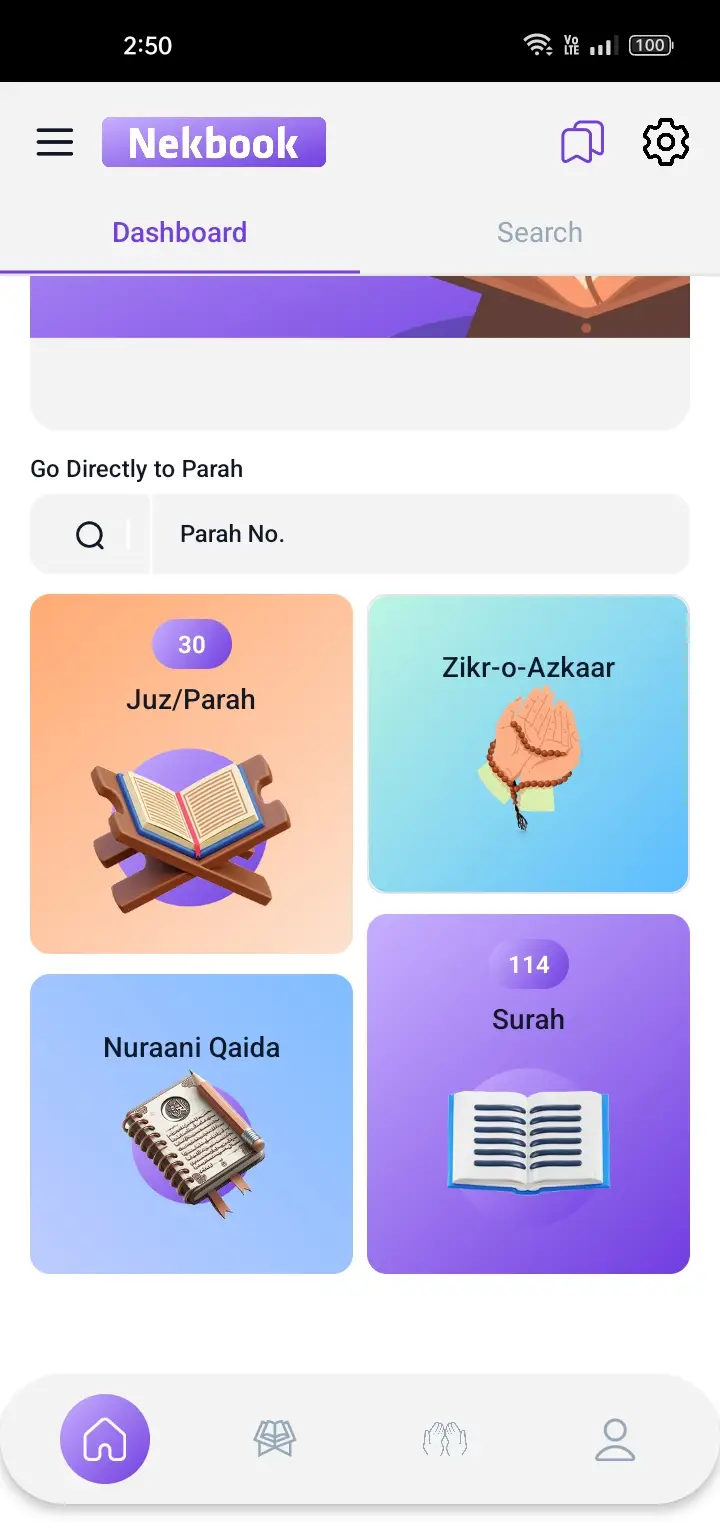Open the Nuraani Qaida section

(191, 1123)
